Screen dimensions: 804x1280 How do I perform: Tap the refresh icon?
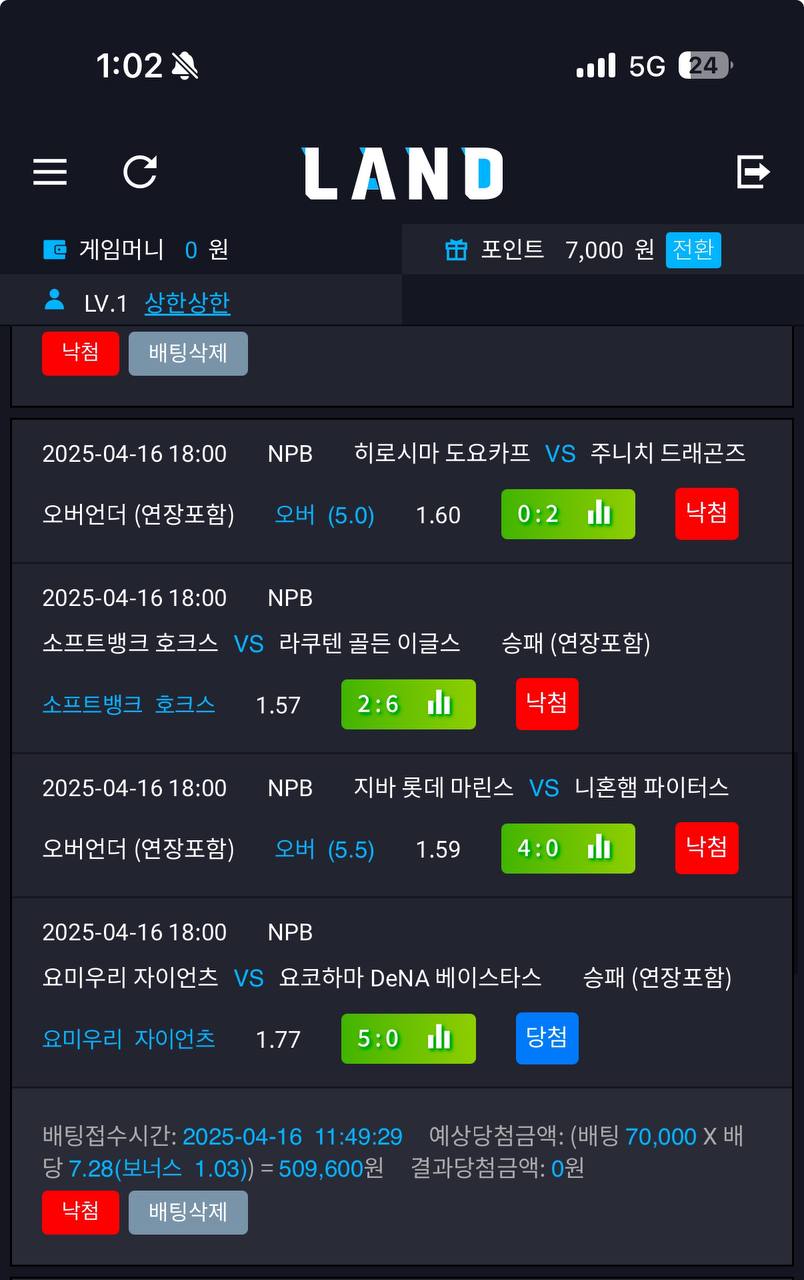point(140,172)
